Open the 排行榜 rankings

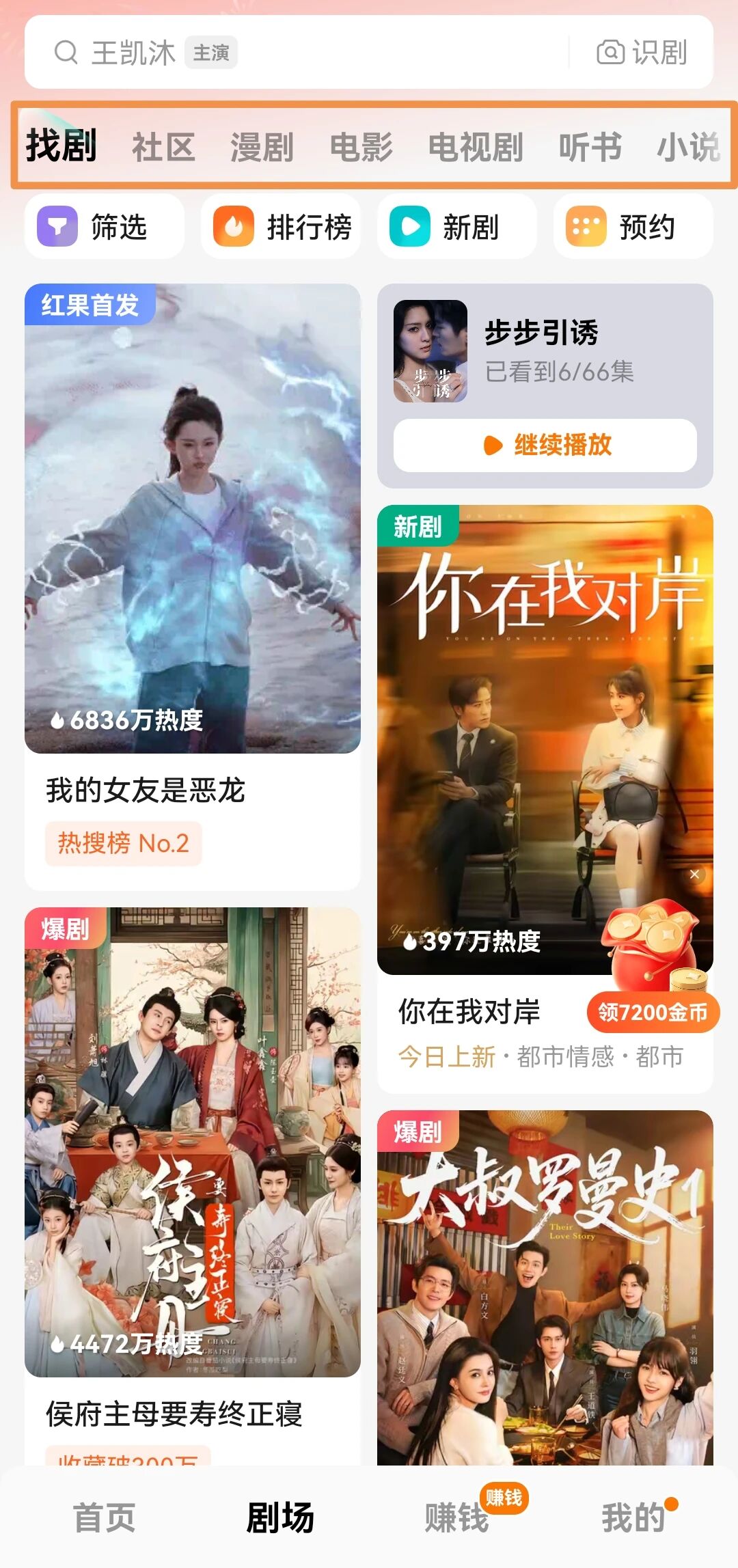(281, 227)
